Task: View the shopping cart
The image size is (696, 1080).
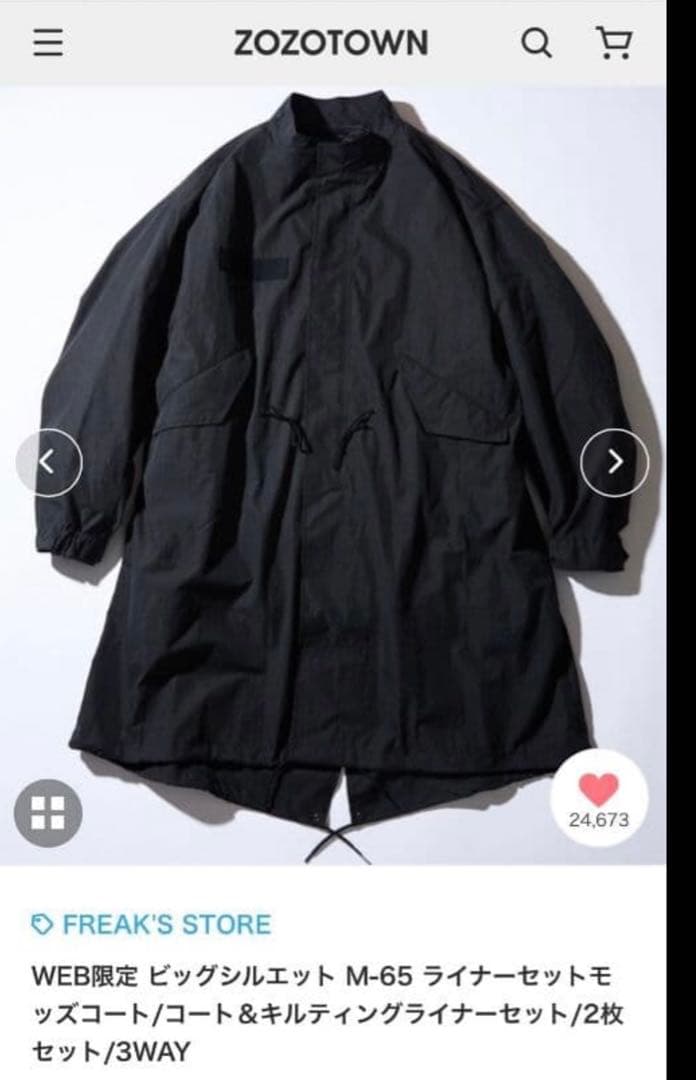Action: (613, 43)
